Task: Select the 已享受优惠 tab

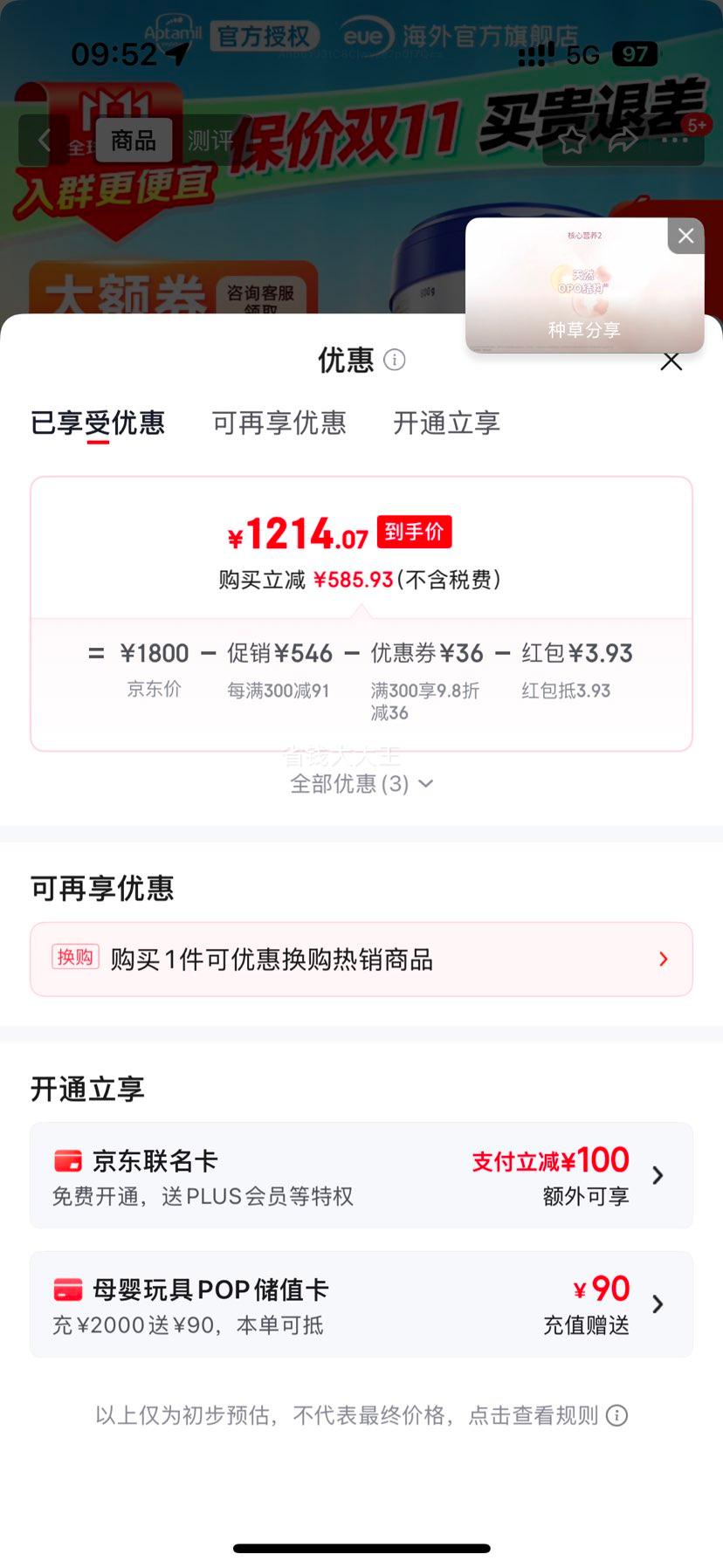Action: coord(99,423)
